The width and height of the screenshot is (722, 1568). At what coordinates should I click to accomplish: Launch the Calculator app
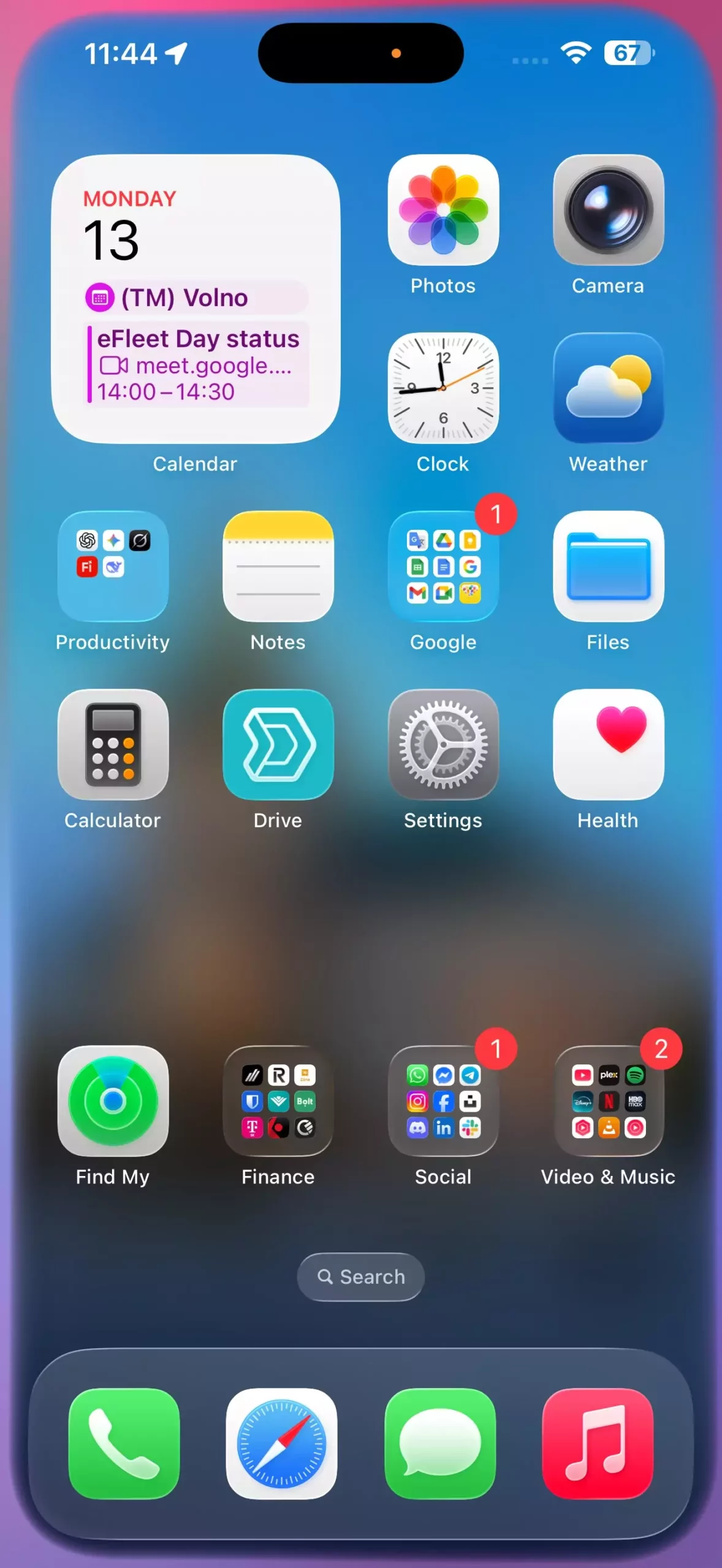pos(113,744)
